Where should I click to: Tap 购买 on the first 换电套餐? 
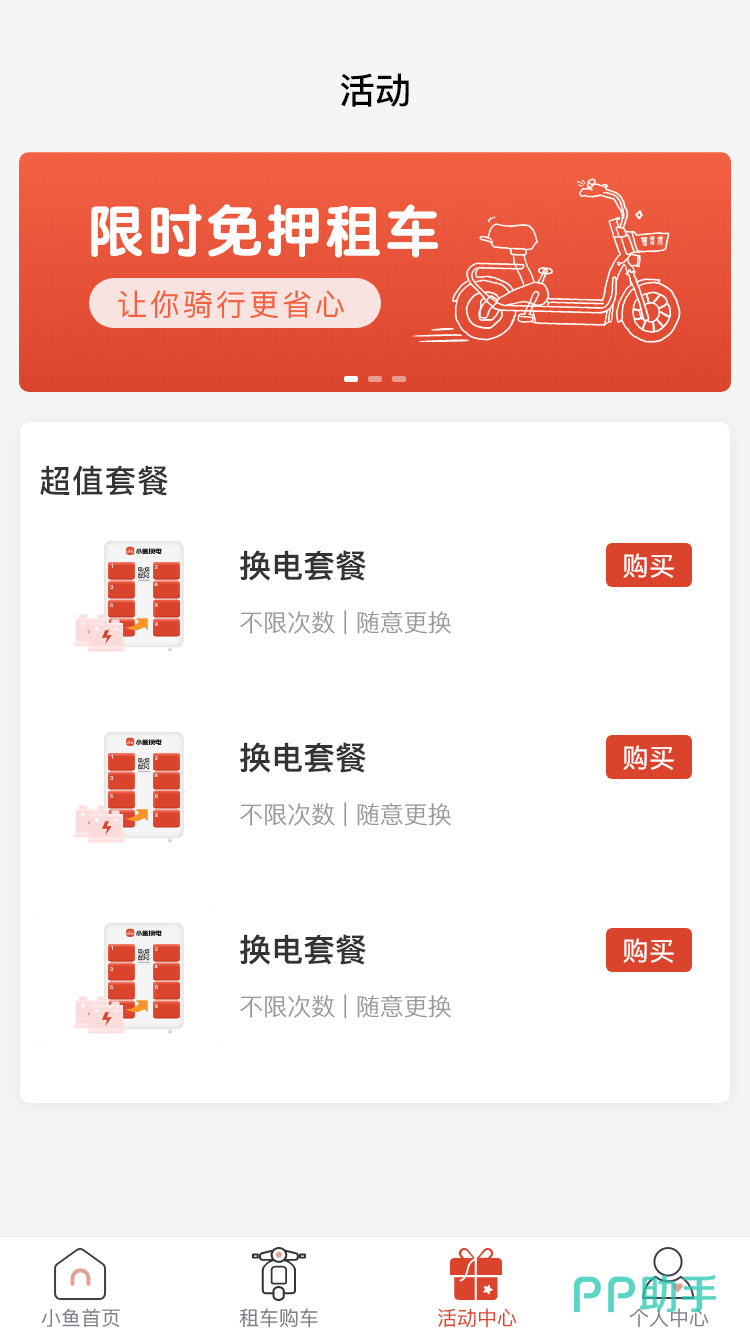pos(648,565)
